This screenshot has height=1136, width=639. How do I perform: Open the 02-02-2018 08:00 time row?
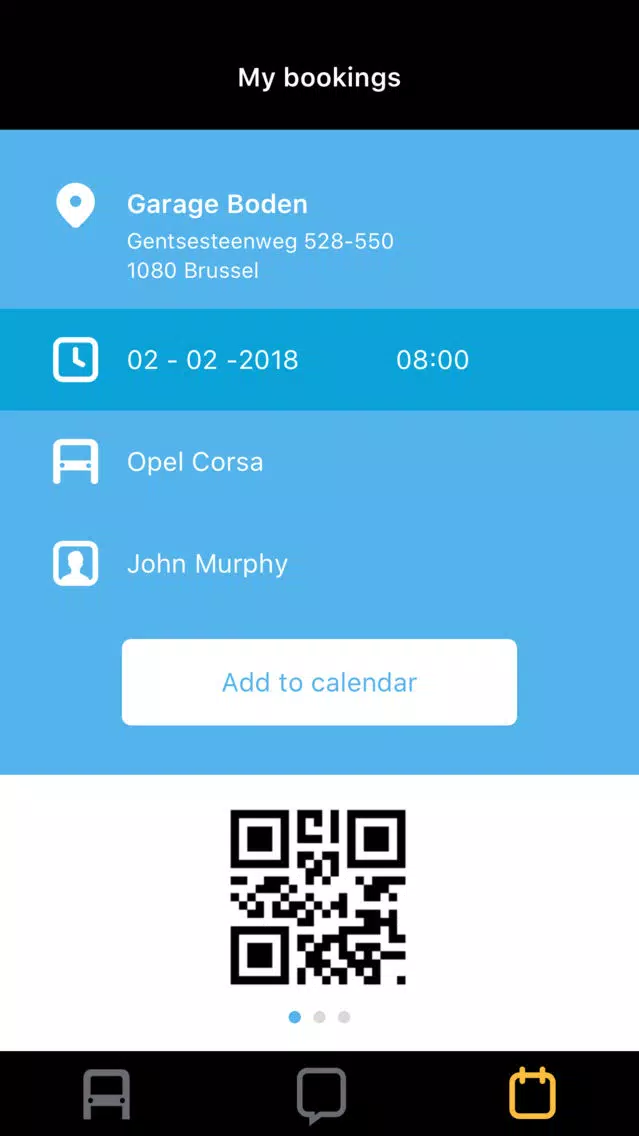pyautogui.click(x=319, y=360)
